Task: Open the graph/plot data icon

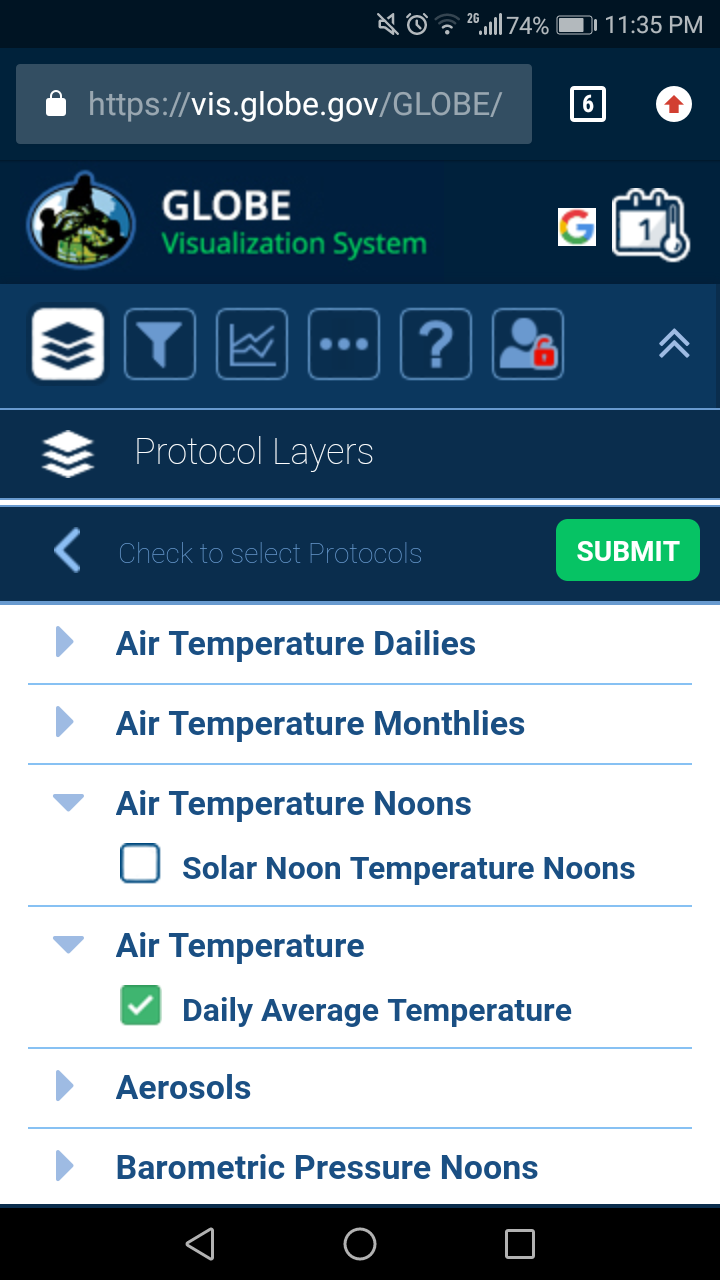Action: click(x=251, y=344)
